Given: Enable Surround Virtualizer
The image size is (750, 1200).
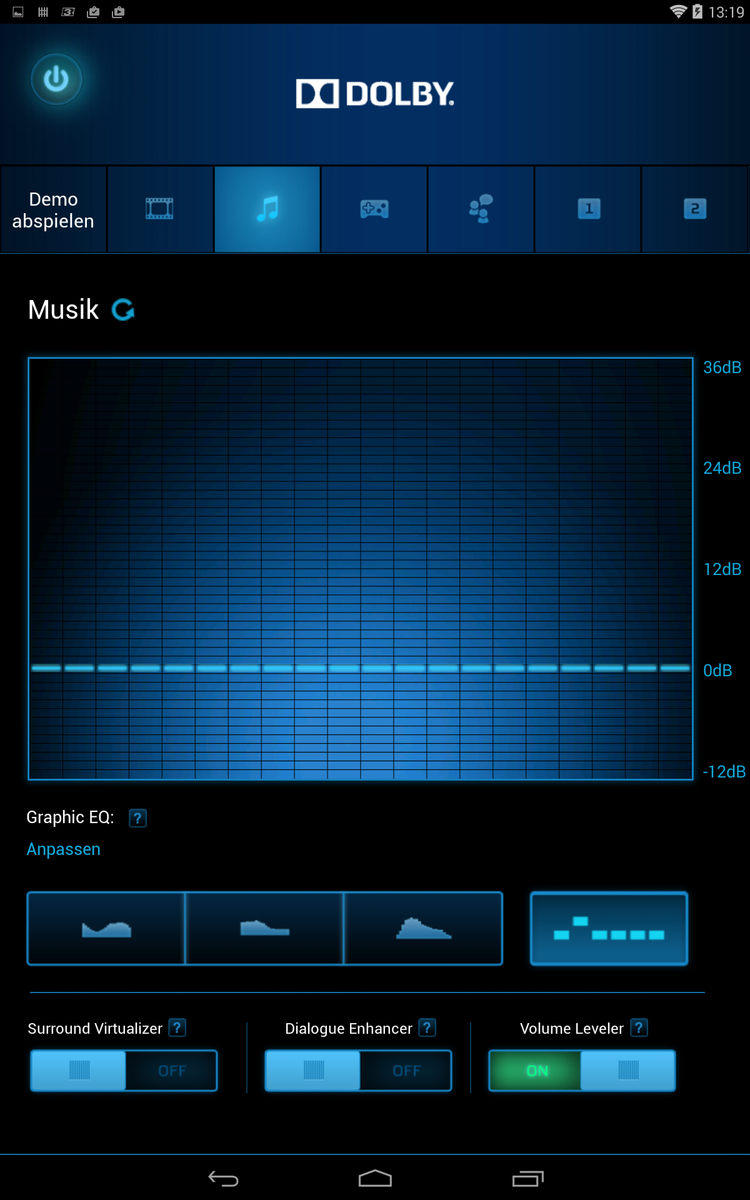Looking at the screenshot, I should 124,1070.
